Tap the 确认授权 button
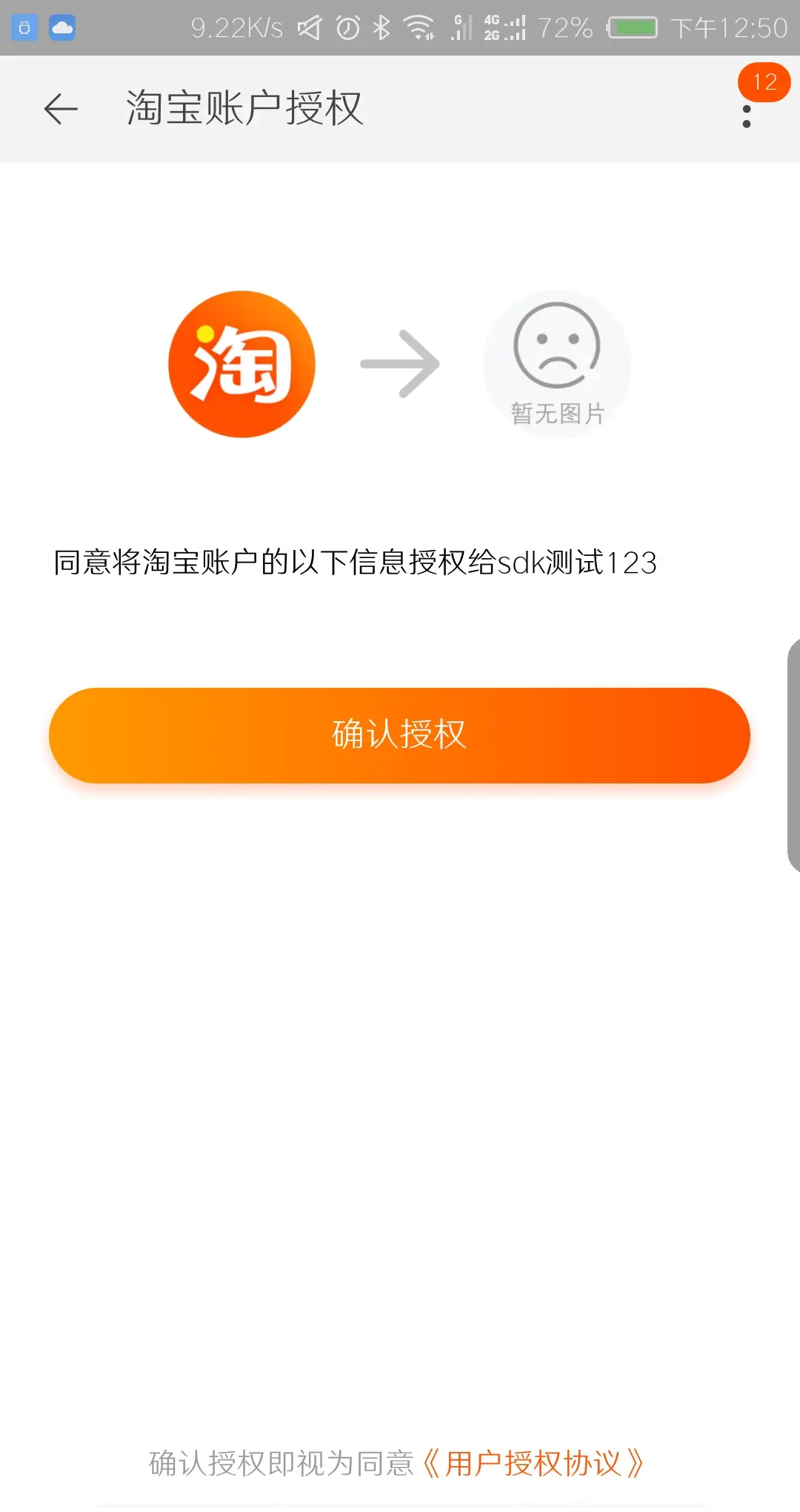Screen dimensions: 800x1512 pos(399,735)
